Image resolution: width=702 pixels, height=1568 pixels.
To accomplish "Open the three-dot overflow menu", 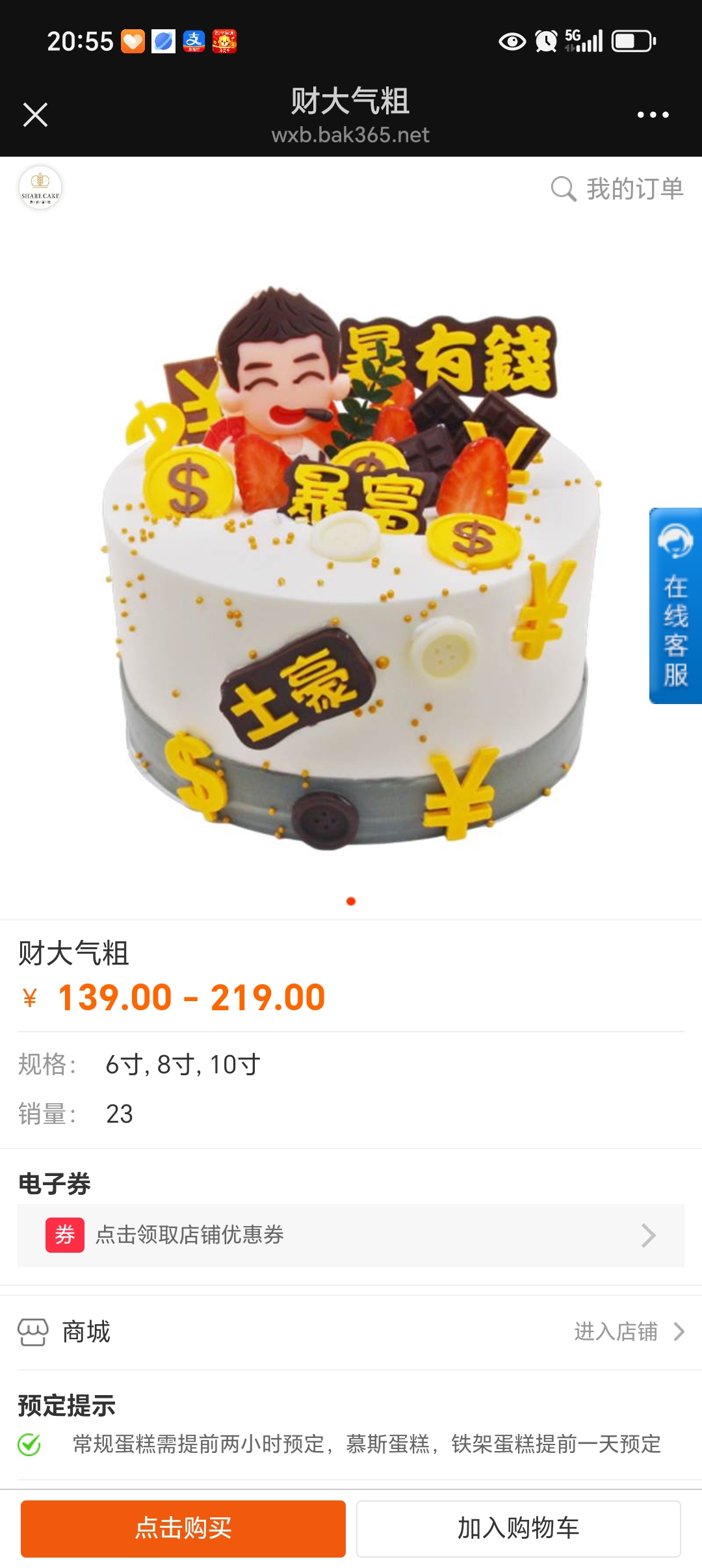I will click(653, 115).
